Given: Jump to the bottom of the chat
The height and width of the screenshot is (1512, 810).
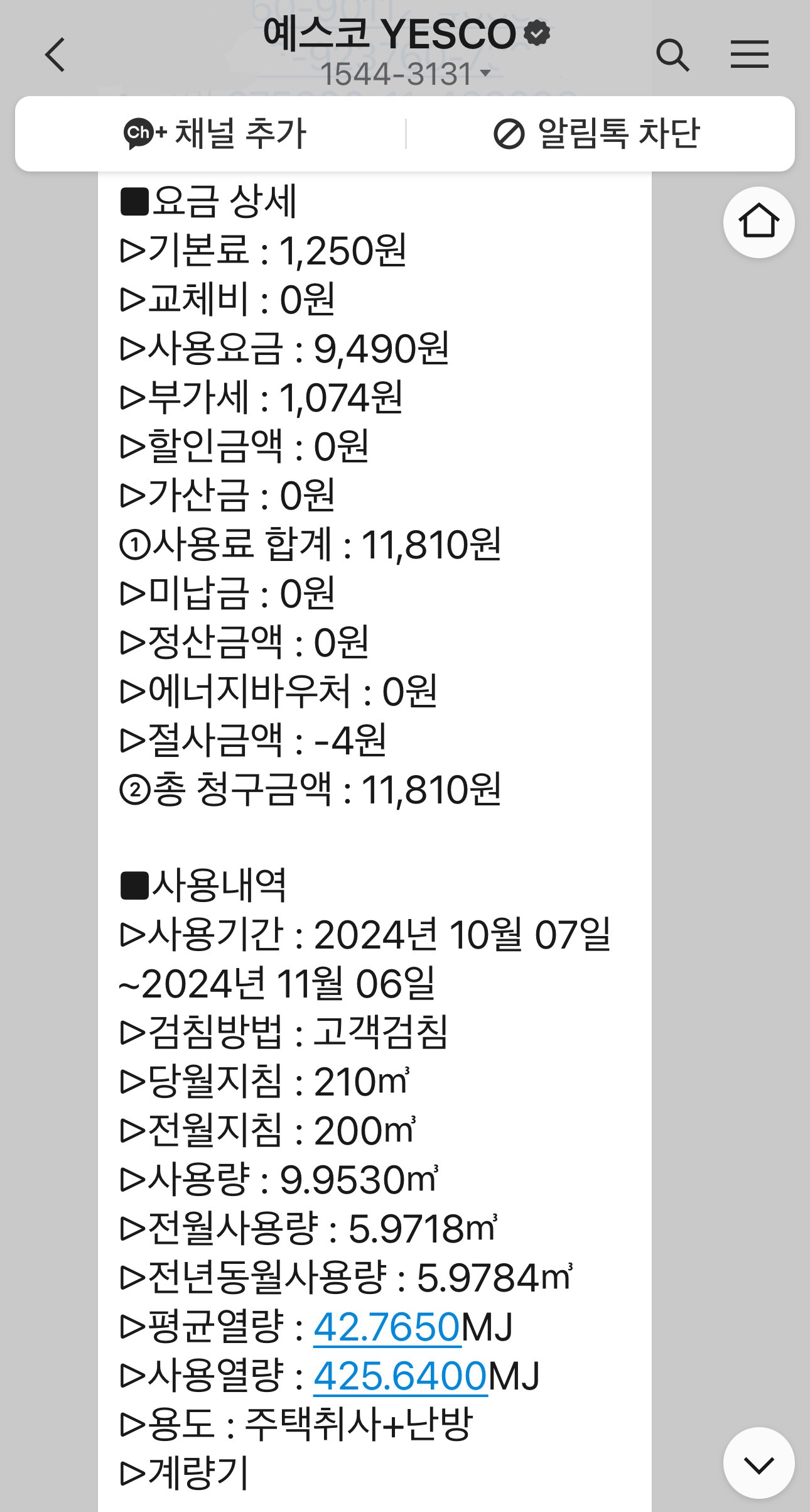Looking at the screenshot, I should tap(759, 1463).
